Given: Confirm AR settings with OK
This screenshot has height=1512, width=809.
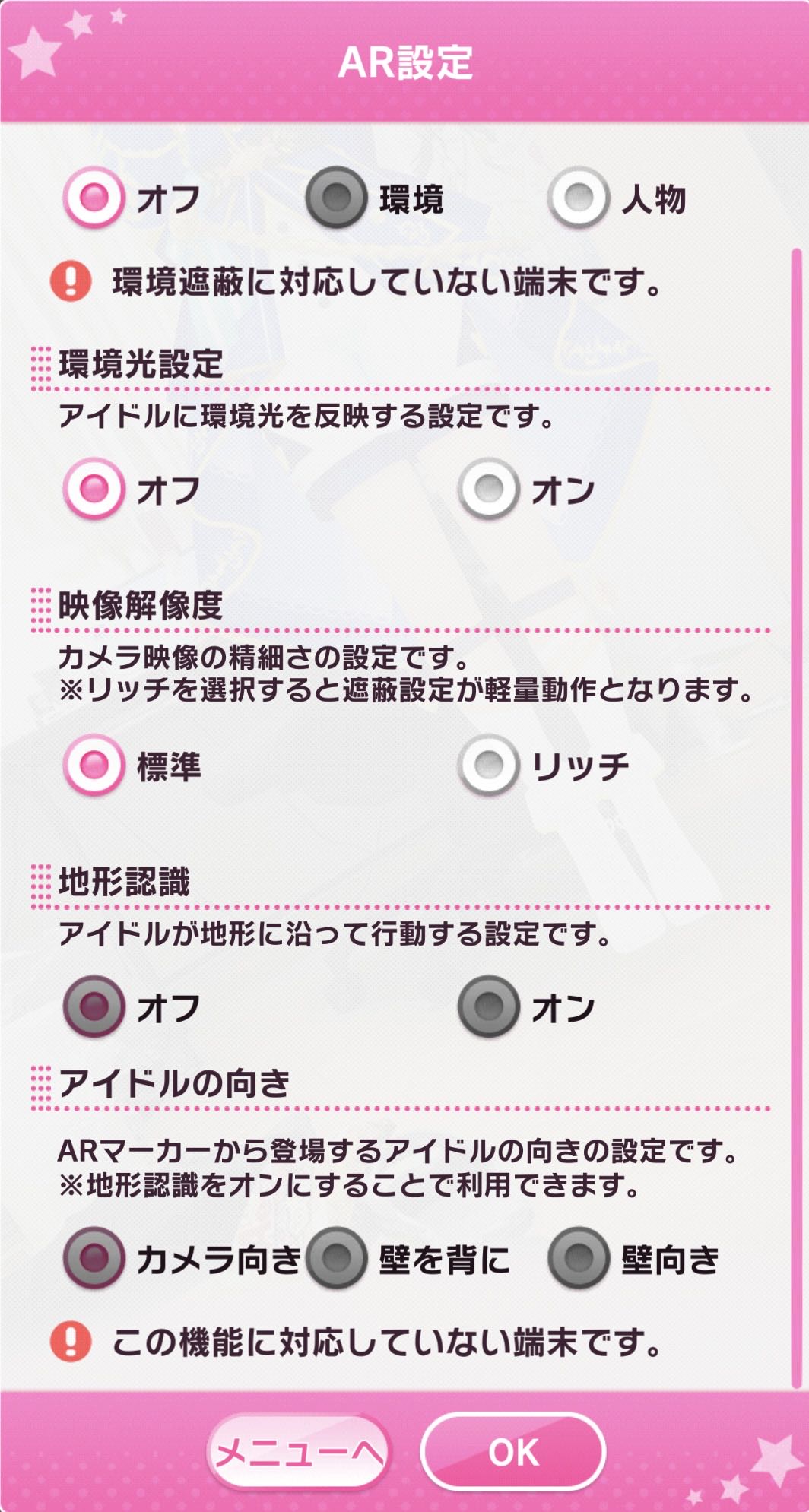Looking at the screenshot, I should tap(513, 1453).
